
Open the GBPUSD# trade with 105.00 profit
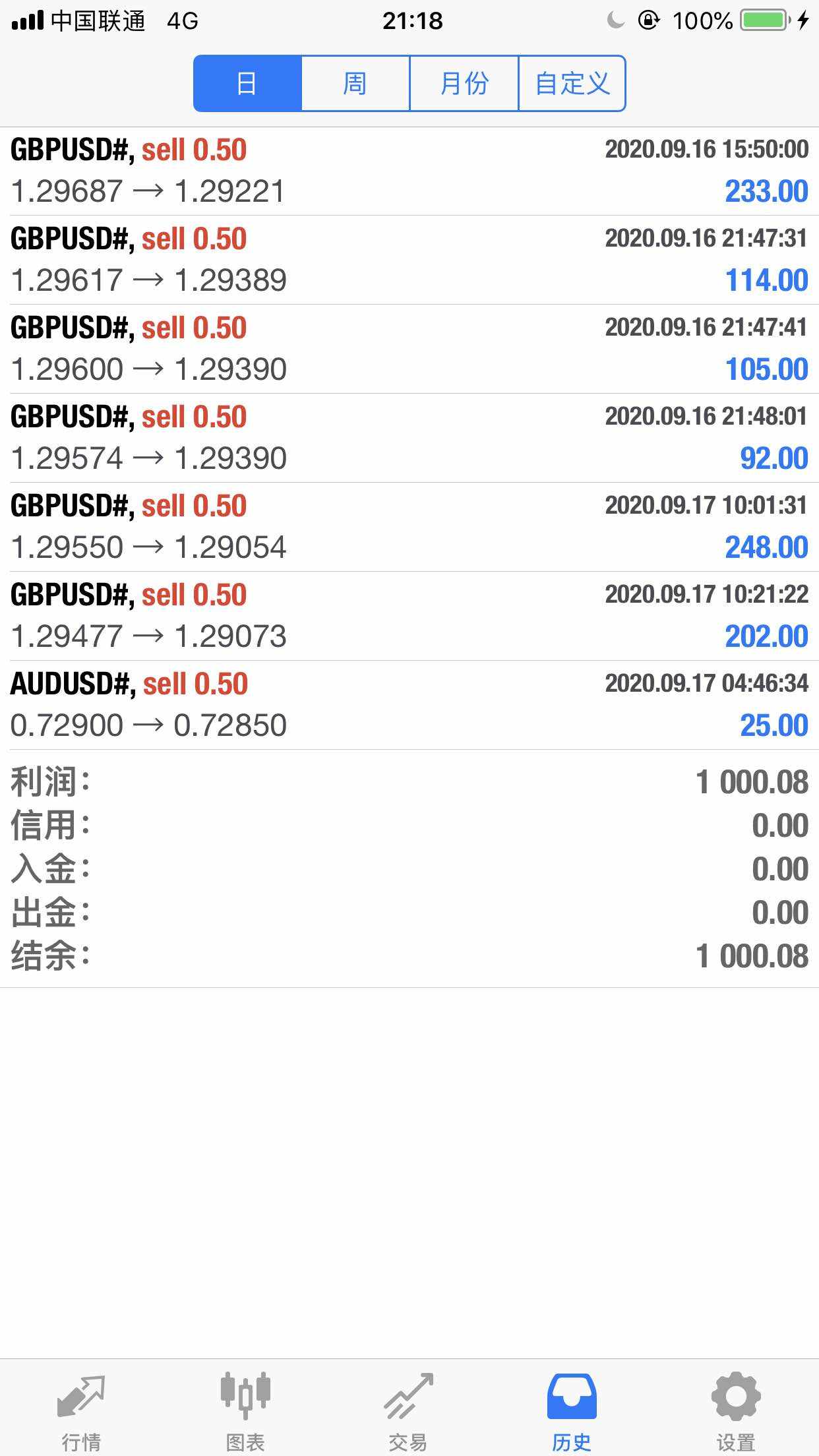tap(409, 349)
